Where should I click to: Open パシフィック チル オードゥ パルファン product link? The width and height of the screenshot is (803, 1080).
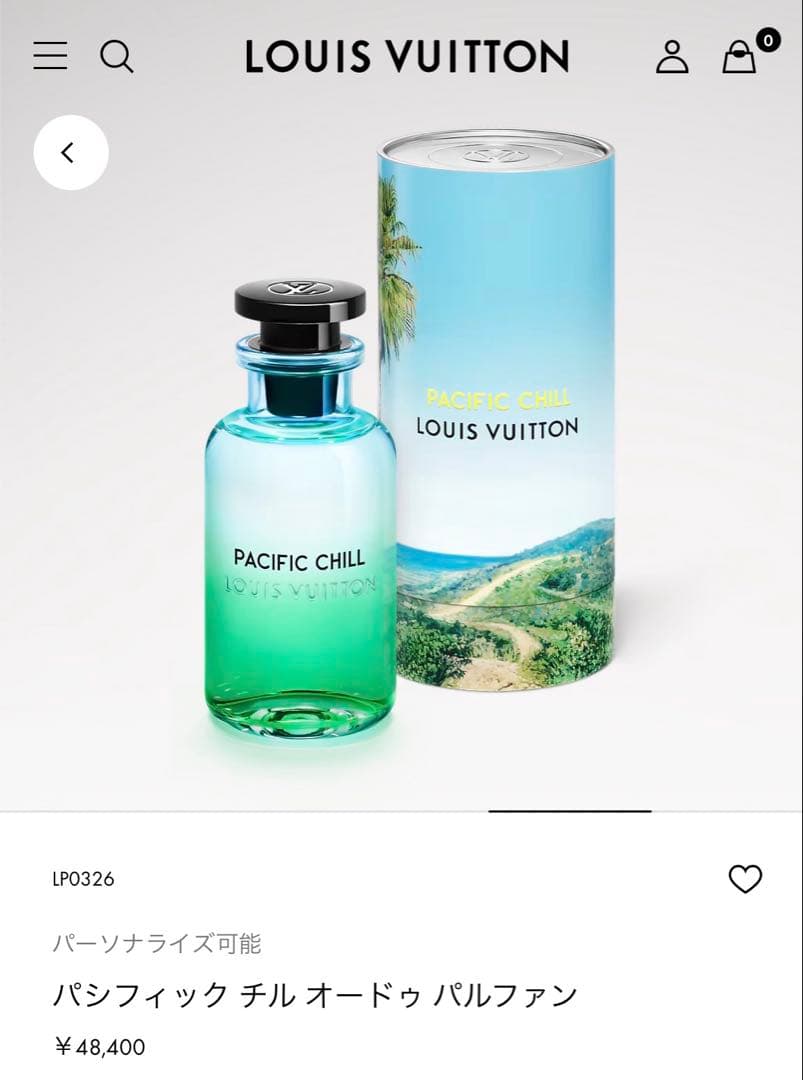(311, 992)
